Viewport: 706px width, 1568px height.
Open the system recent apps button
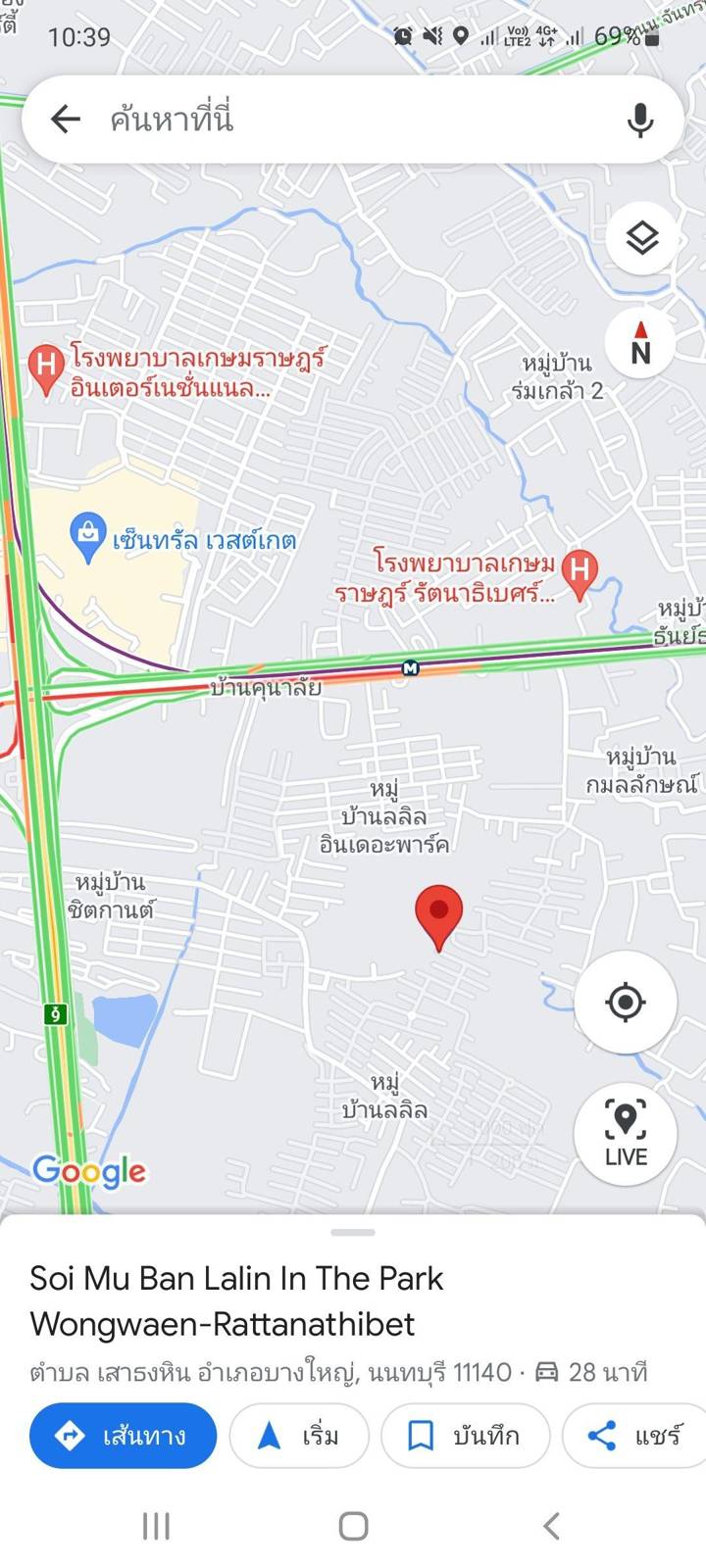[157, 1525]
